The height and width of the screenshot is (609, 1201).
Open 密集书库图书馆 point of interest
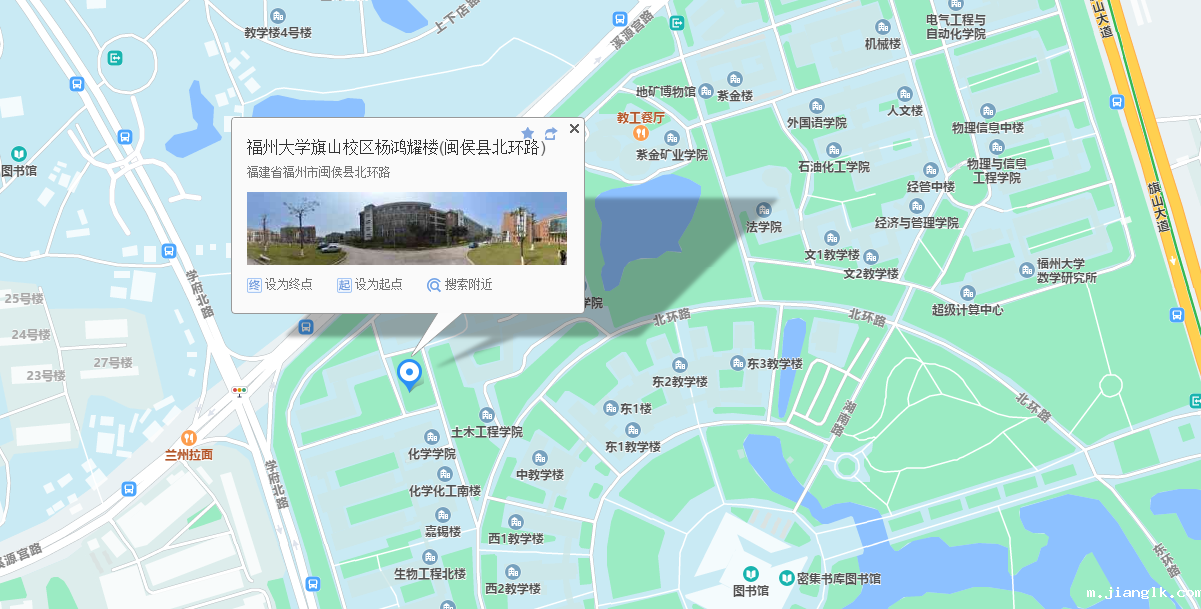point(788,577)
